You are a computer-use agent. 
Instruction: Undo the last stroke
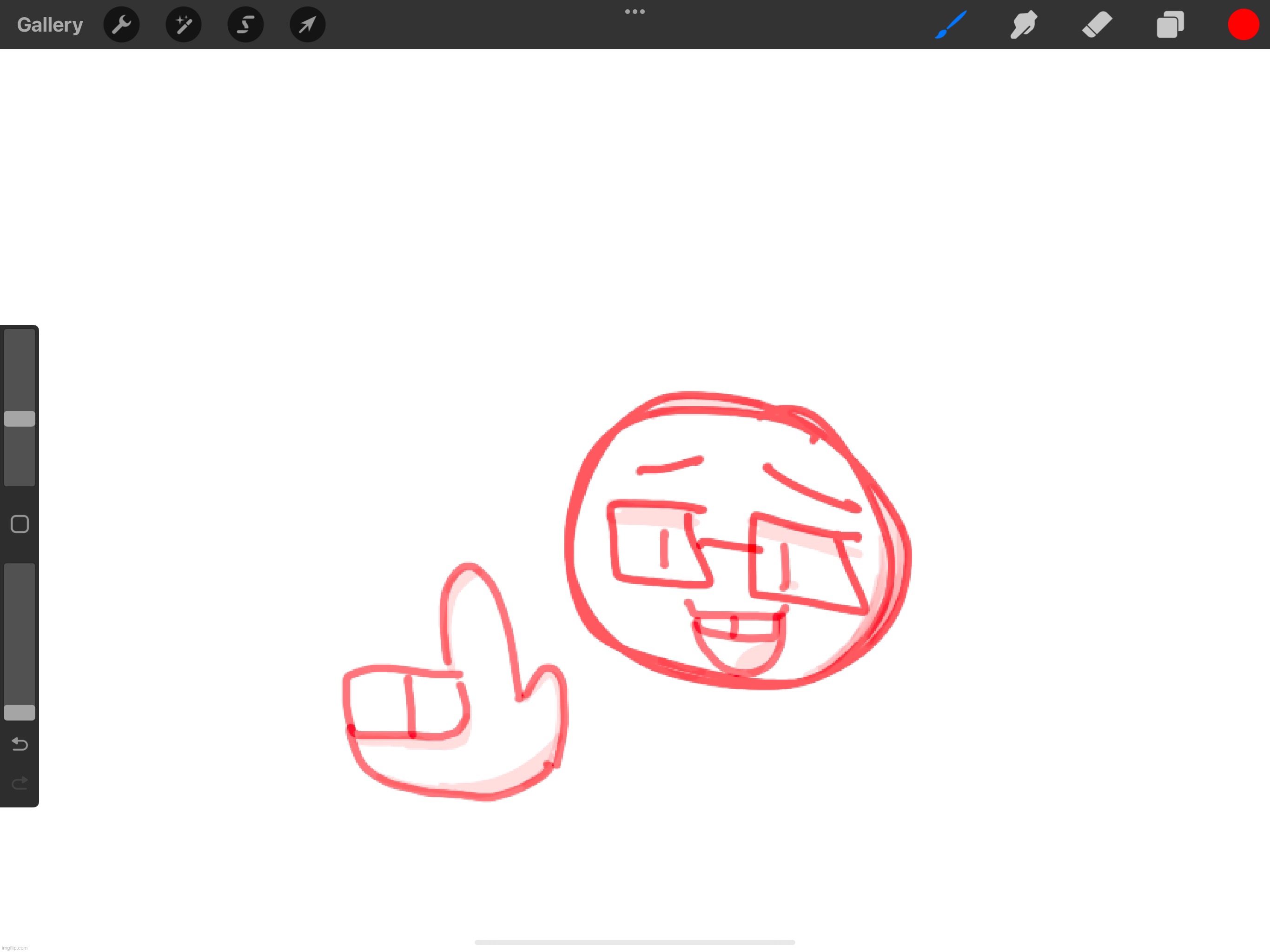(x=20, y=744)
